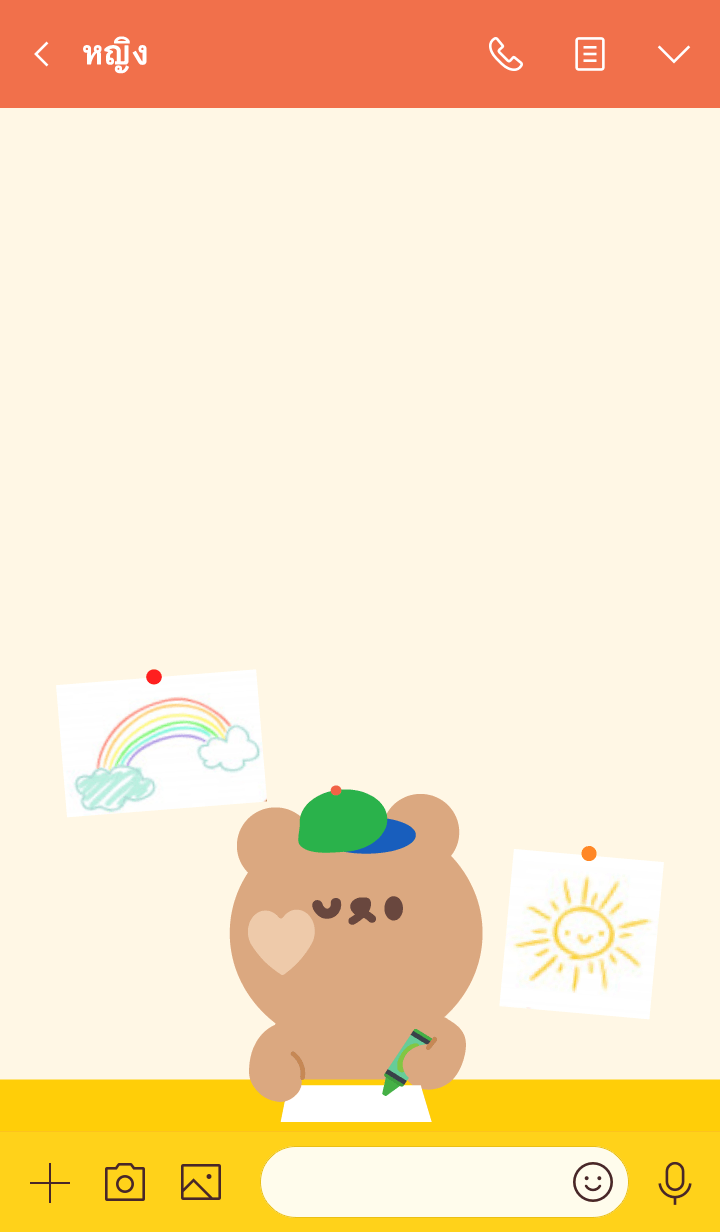
Task: Focus the message text field
Action: tap(410, 1182)
